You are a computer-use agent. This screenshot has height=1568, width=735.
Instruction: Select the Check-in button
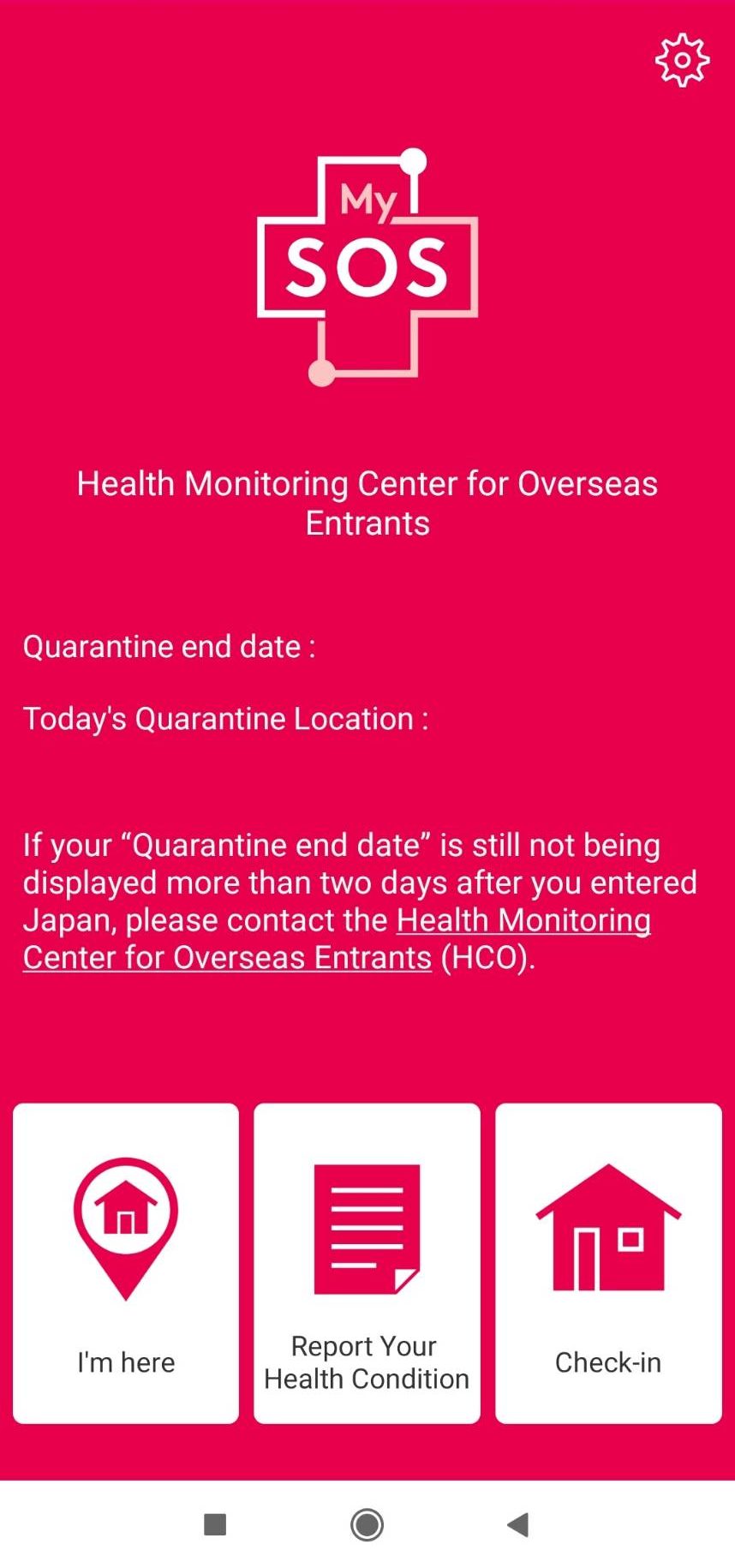tap(608, 1263)
